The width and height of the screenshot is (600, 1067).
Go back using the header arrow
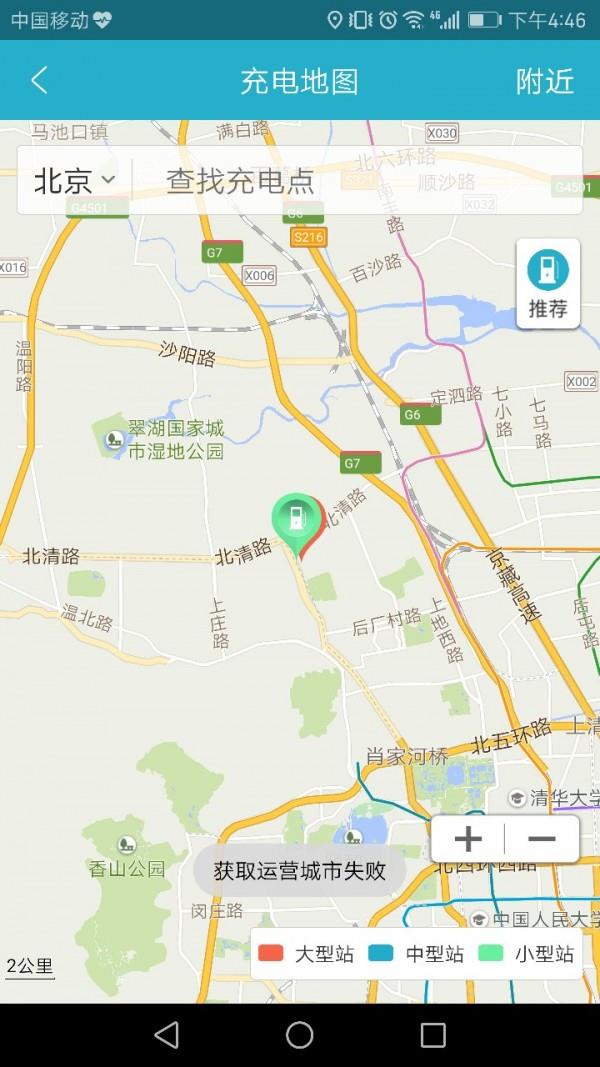[39, 80]
